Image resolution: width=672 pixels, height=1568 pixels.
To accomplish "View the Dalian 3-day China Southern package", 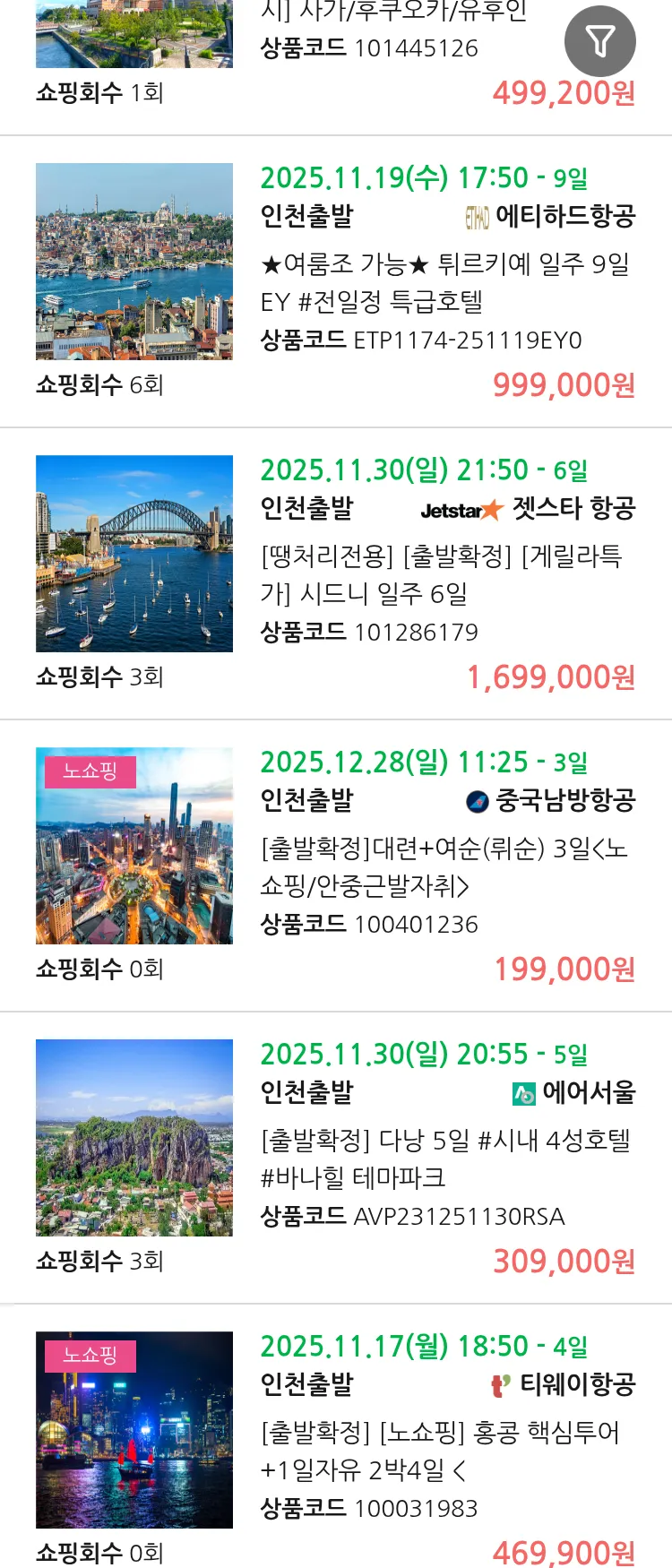I will pyautogui.click(x=445, y=866).
